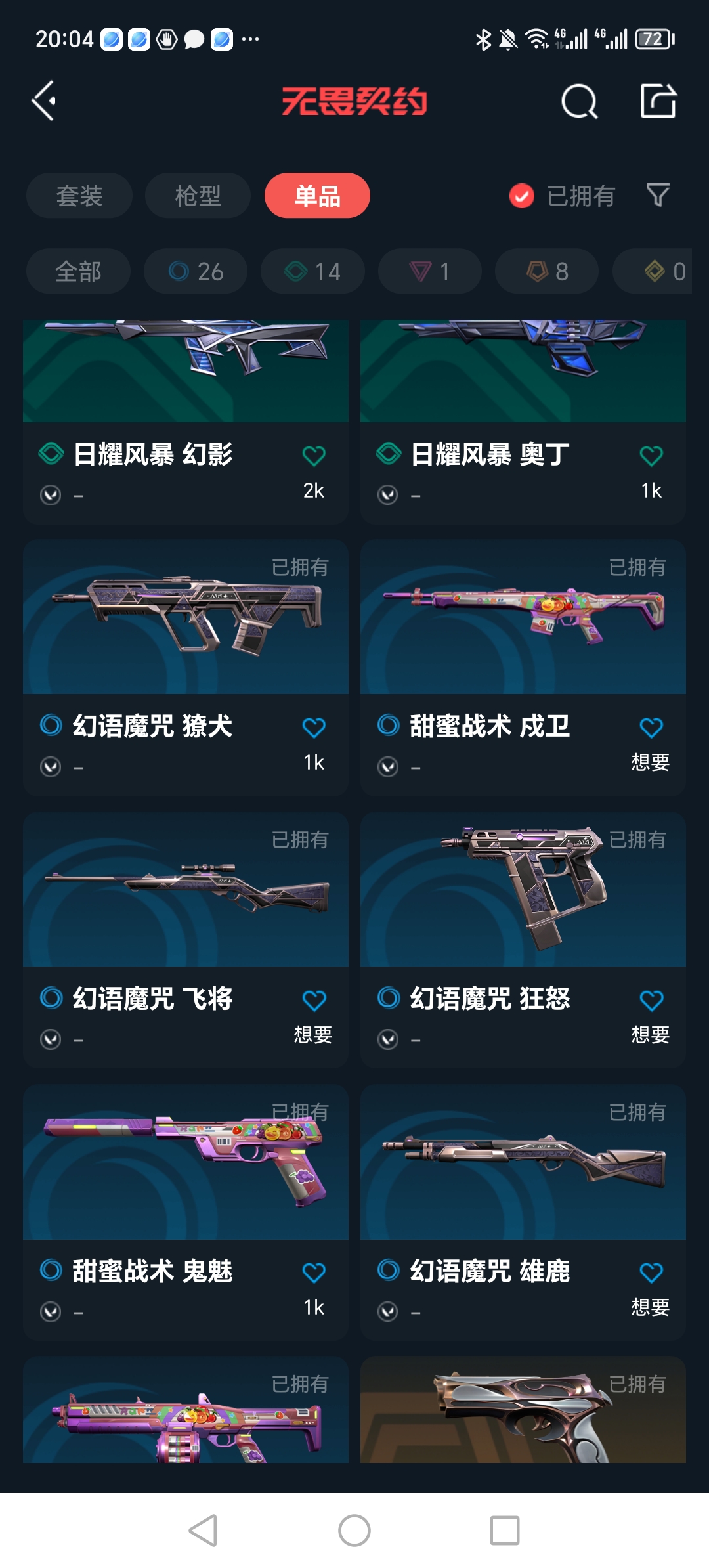View the 幻语魔咒 飞将 skin card
The height and width of the screenshot is (1568, 709).
[185, 939]
